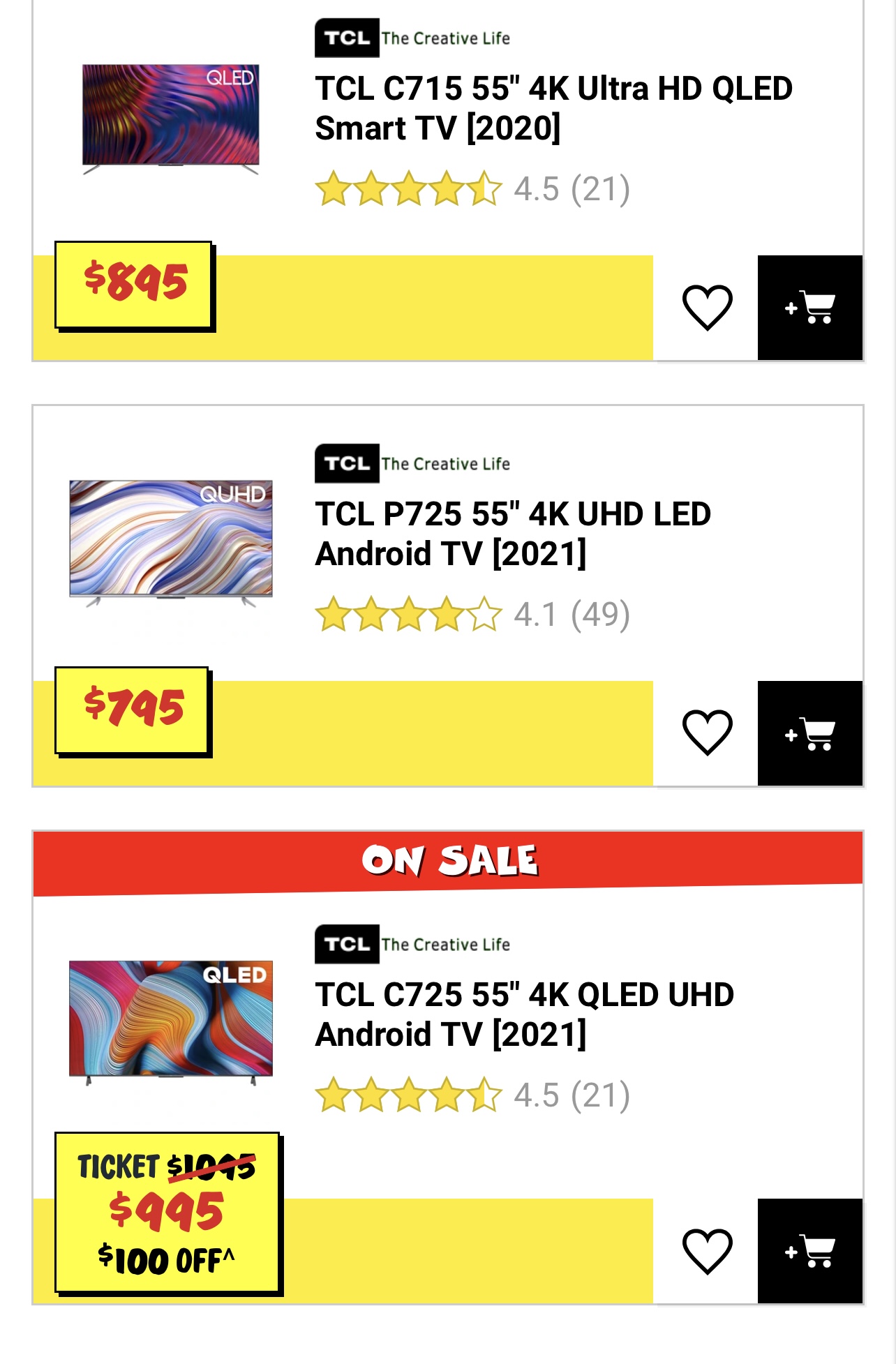Favorite the TCL P725 Android TV

(707, 733)
